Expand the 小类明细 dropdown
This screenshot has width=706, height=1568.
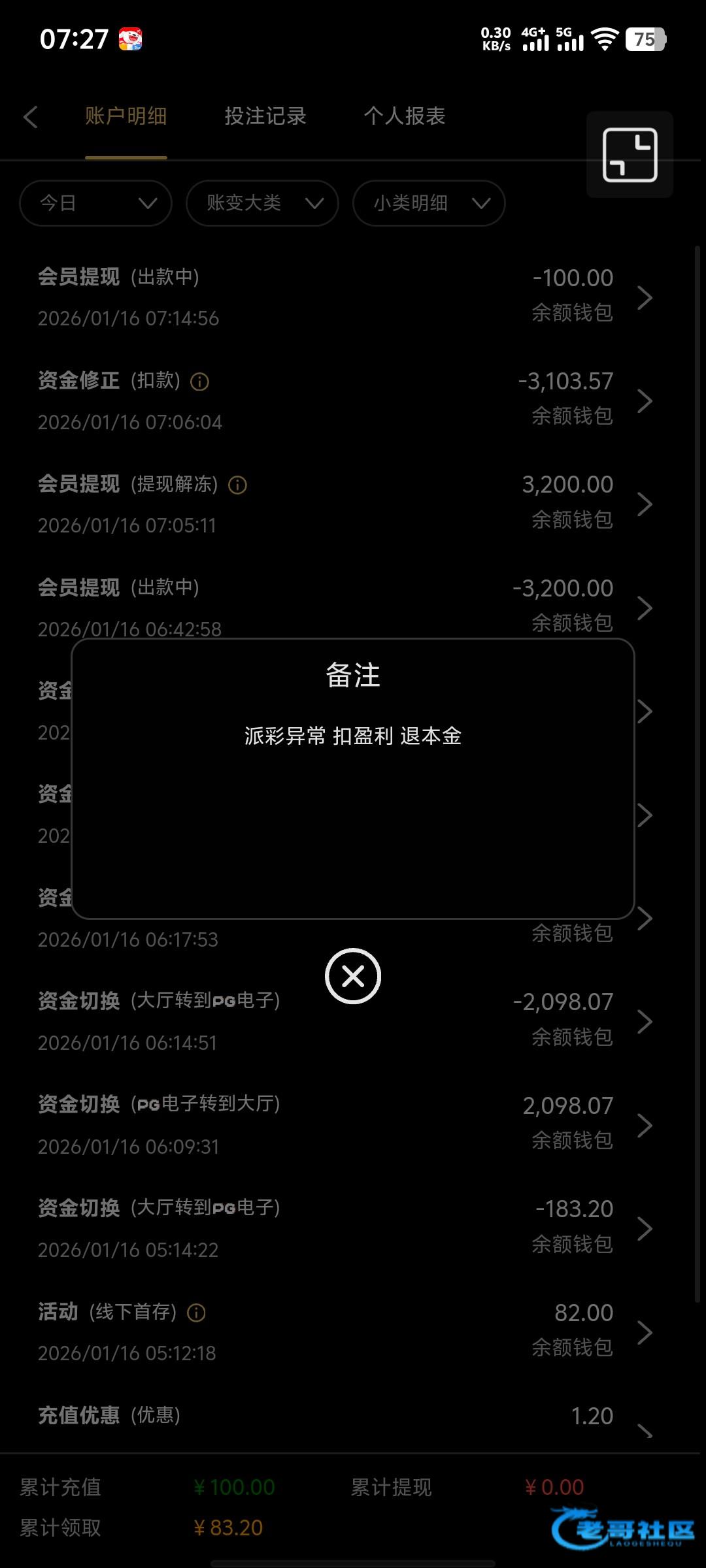(429, 203)
